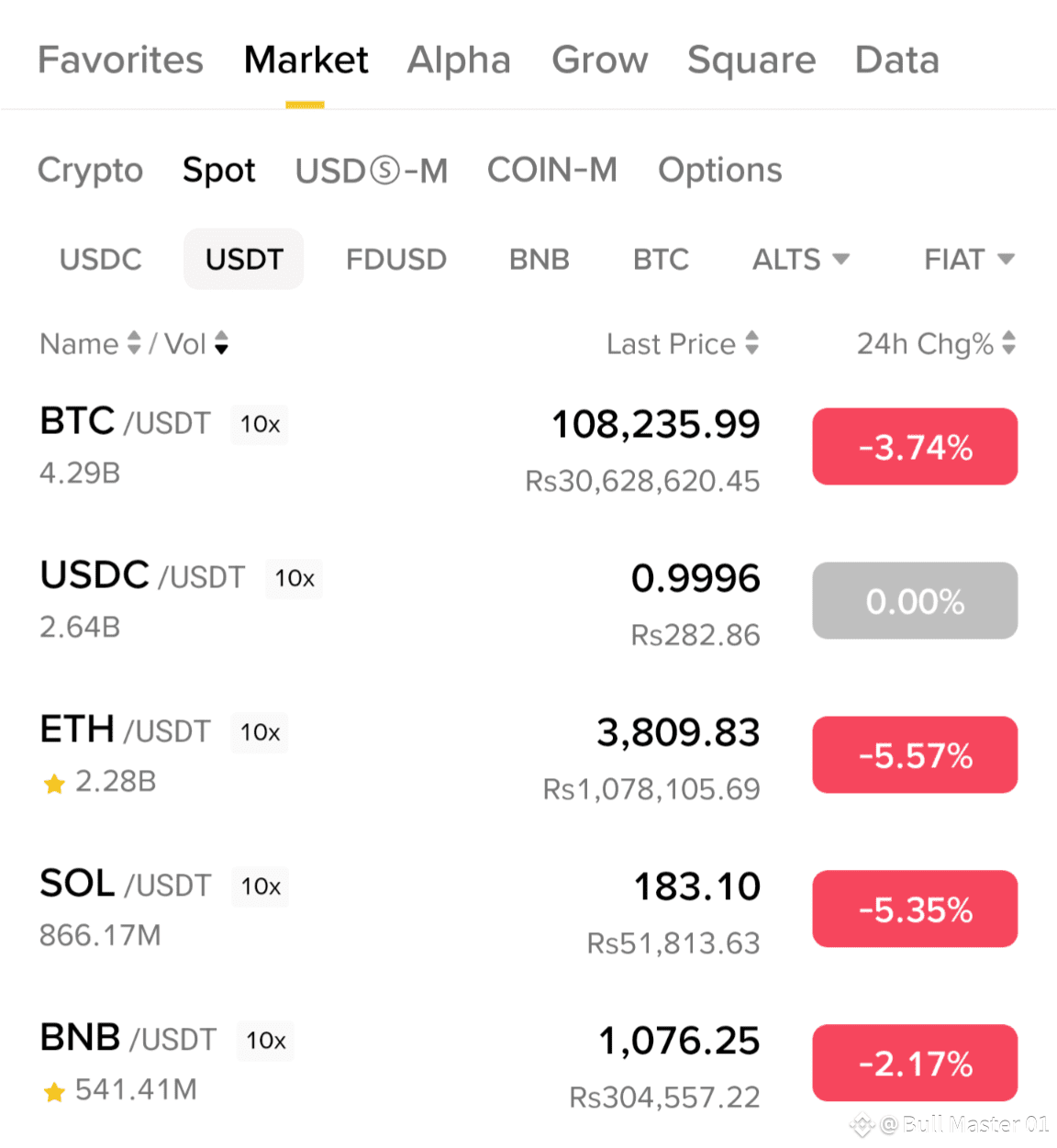Open the Alpha tab
Image resolution: width=1057 pixels, height=1148 pixels.
[459, 61]
